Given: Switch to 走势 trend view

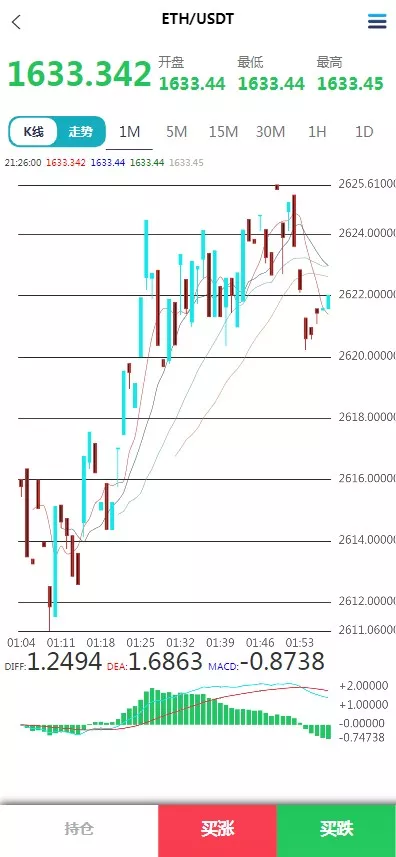Looking at the screenshot, I should tap(80, 132).
